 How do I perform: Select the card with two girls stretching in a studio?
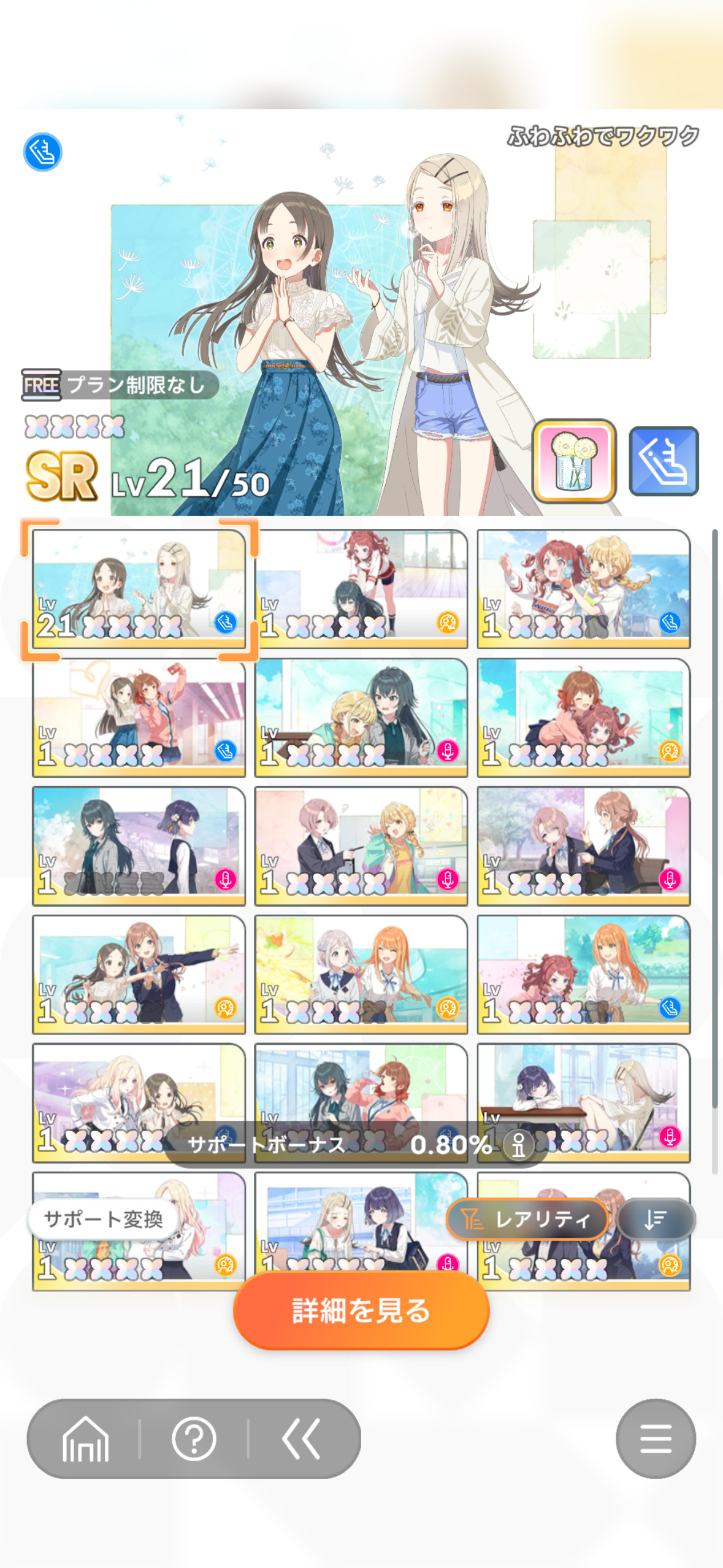click(x=361, y=589)
